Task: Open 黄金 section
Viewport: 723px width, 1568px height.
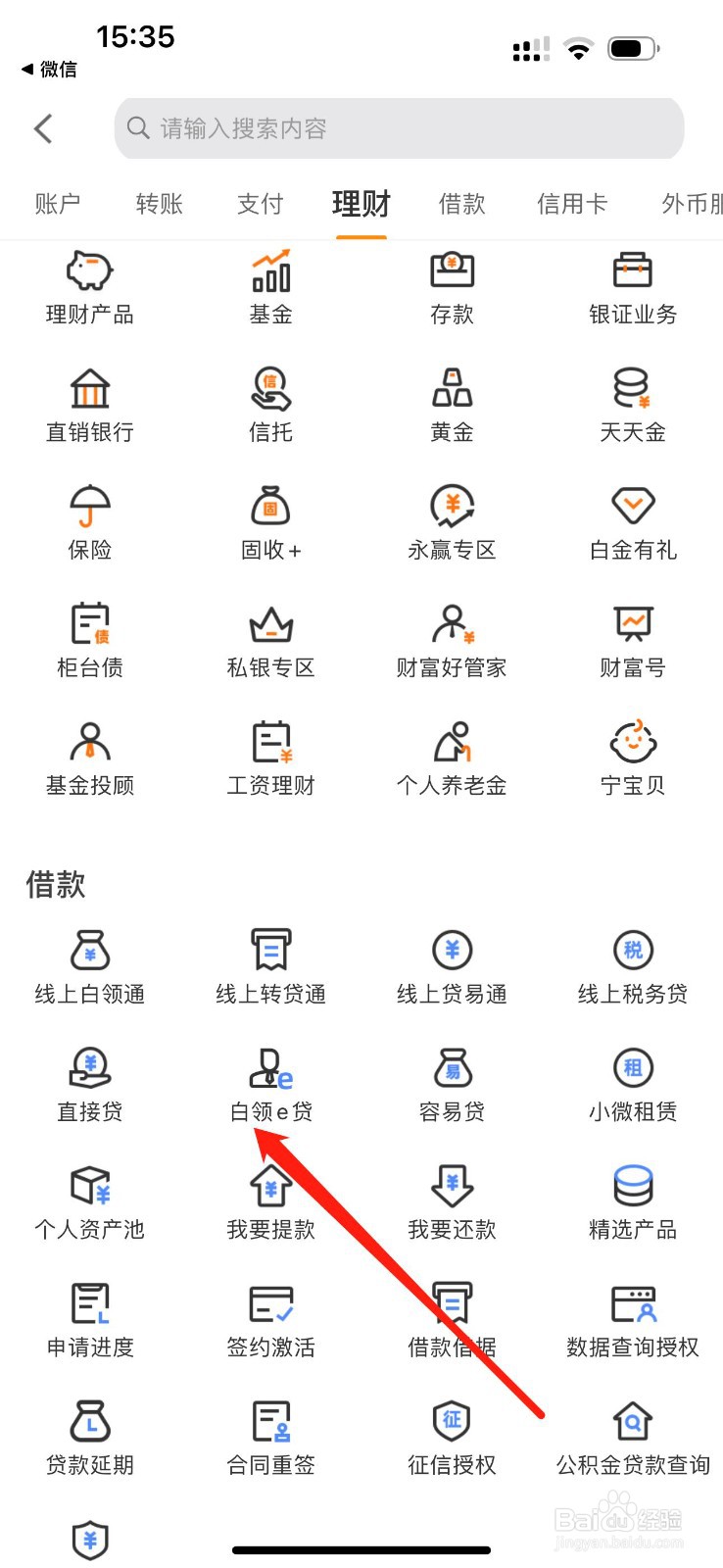Action: tap(452, 405)
